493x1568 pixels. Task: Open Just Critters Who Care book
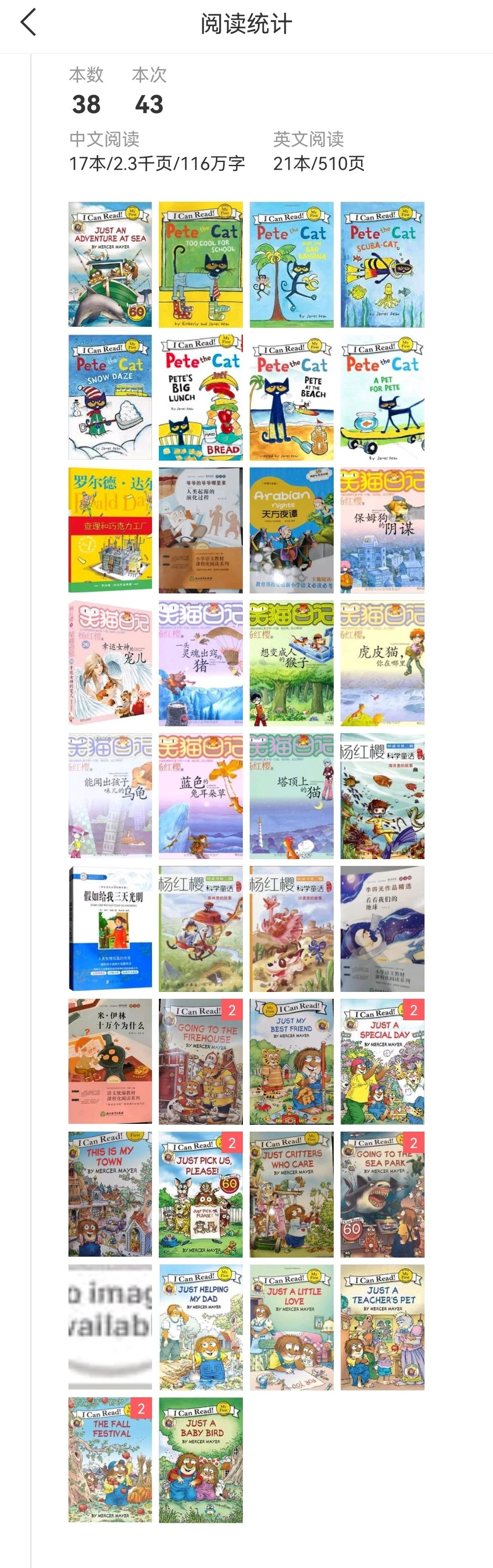[292, 1194]
